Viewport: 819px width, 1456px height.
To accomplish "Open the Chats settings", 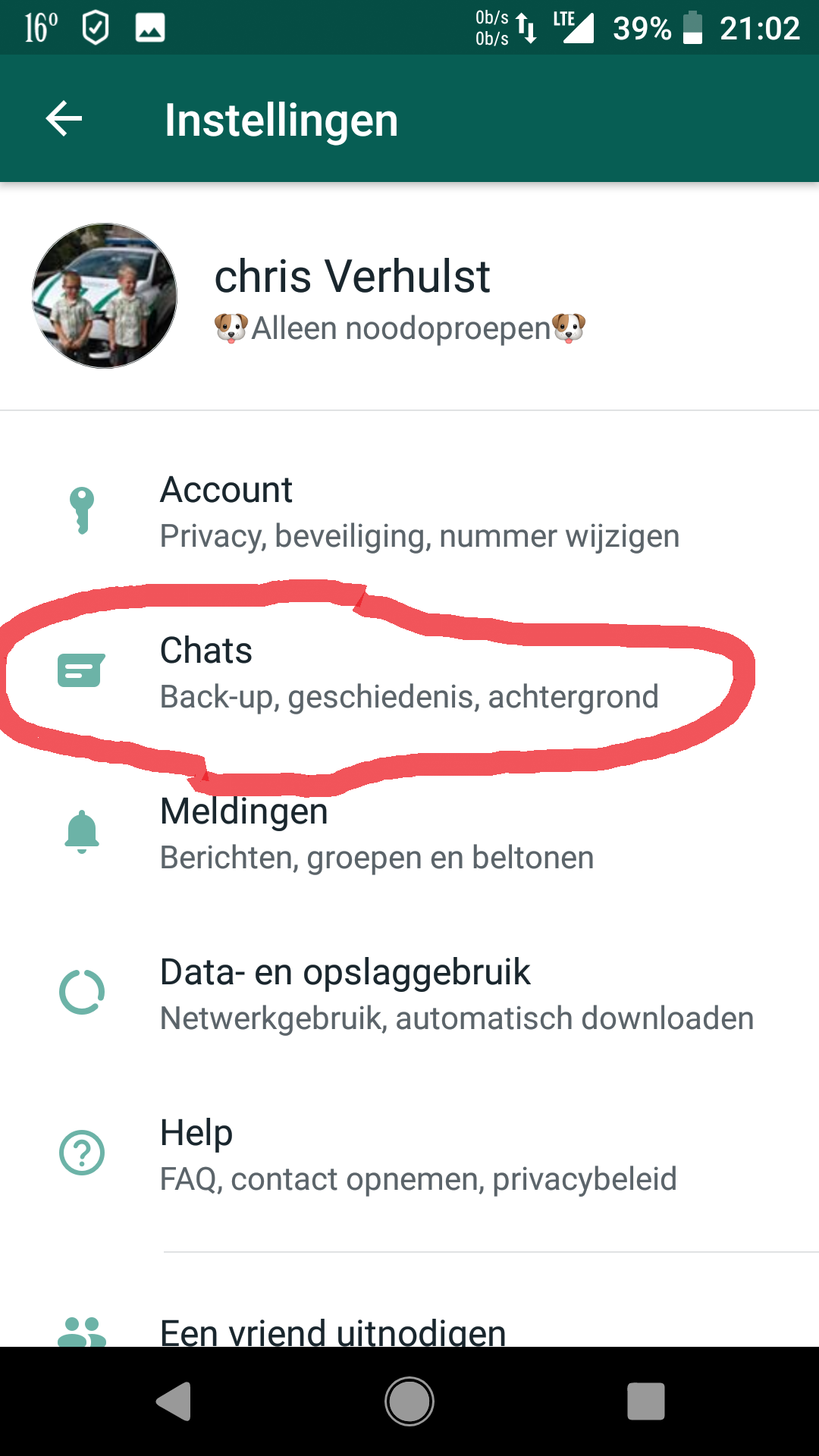I will pyautogui.click(x=409, y=673).
